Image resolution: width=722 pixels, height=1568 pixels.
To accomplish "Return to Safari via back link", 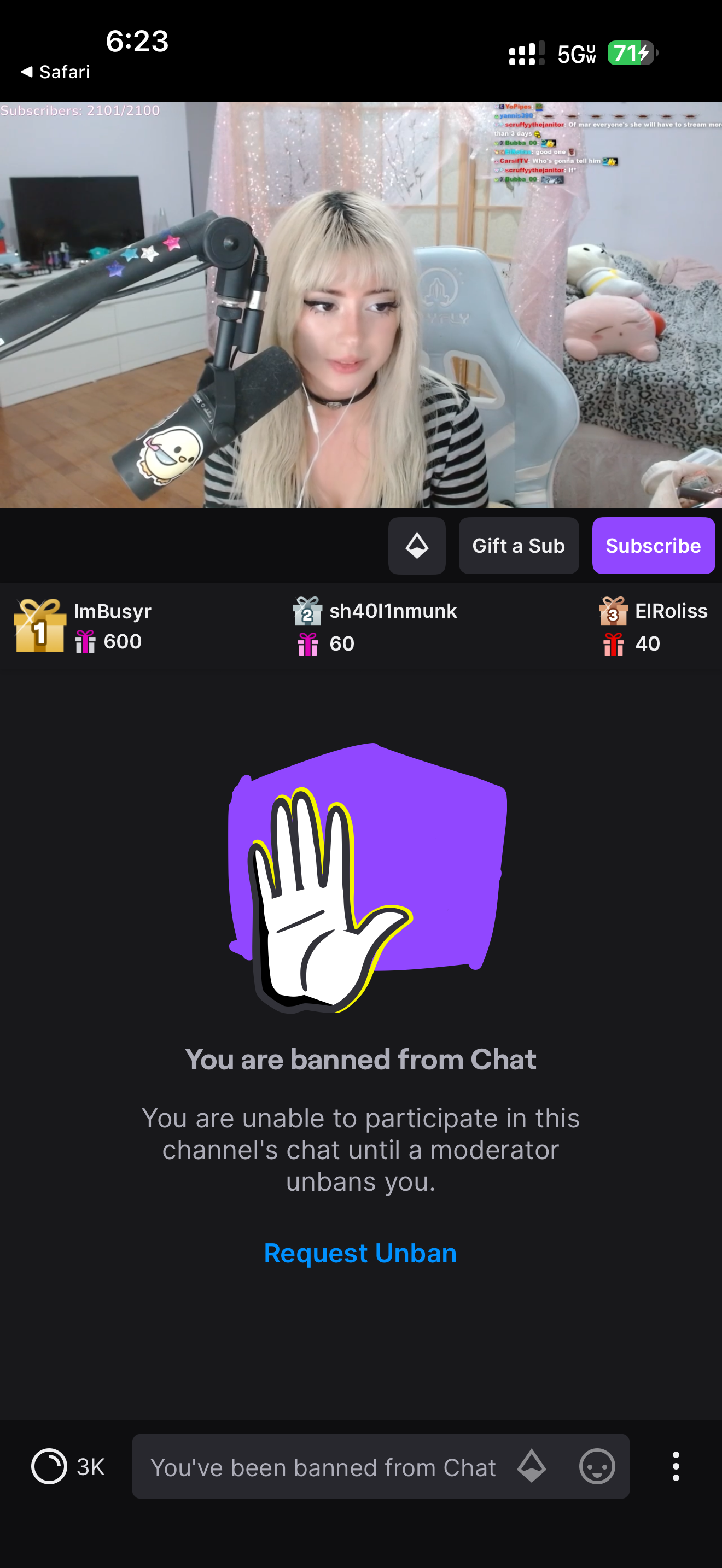I will [x=55, y=72].
